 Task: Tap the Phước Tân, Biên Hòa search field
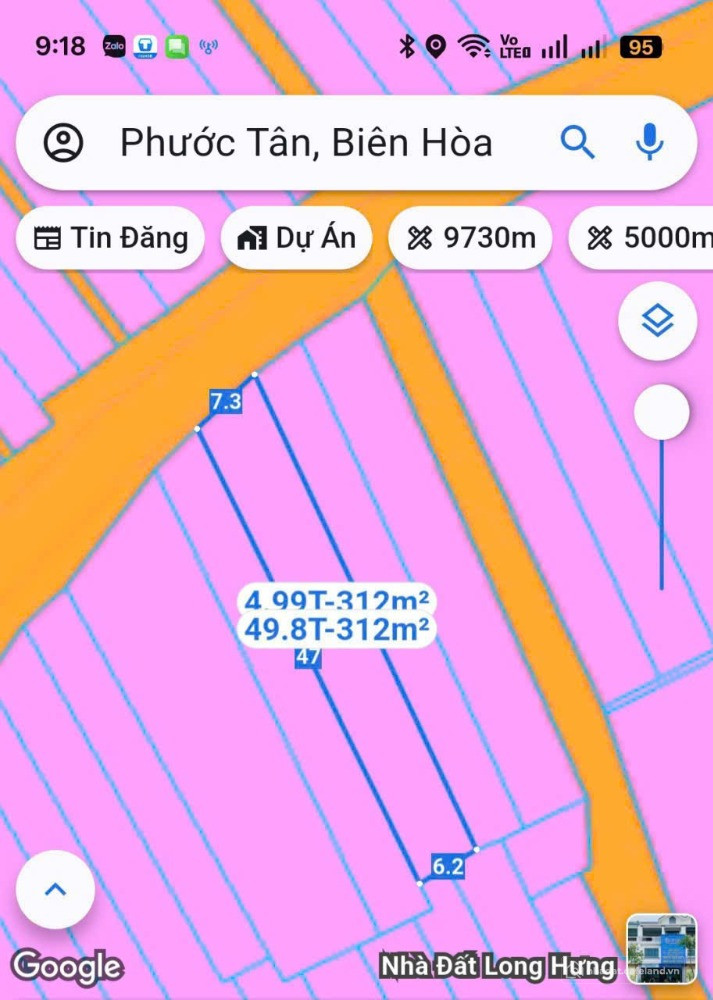pos(306,143)
